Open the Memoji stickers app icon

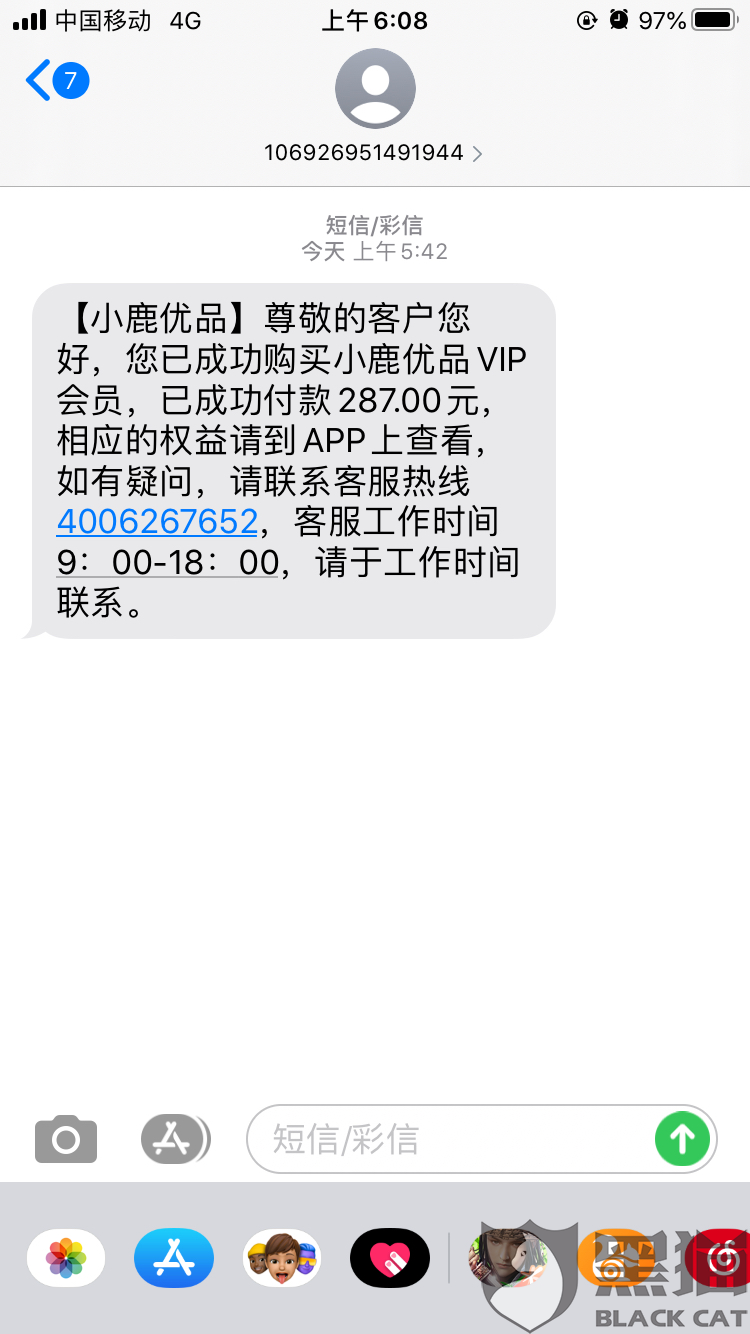(281, 1258)
